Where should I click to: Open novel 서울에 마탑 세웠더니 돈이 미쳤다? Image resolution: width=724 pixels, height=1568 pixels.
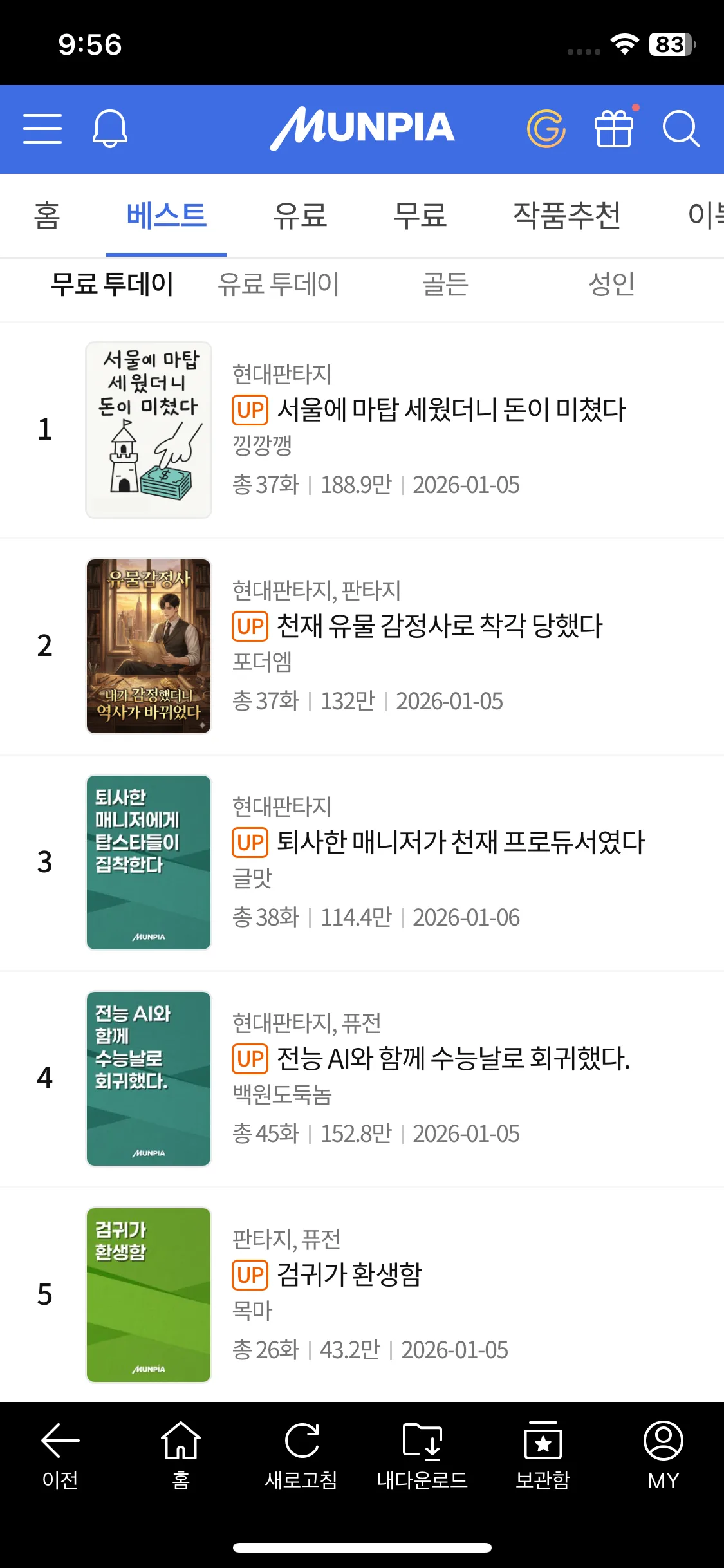(x=450, y=410)
